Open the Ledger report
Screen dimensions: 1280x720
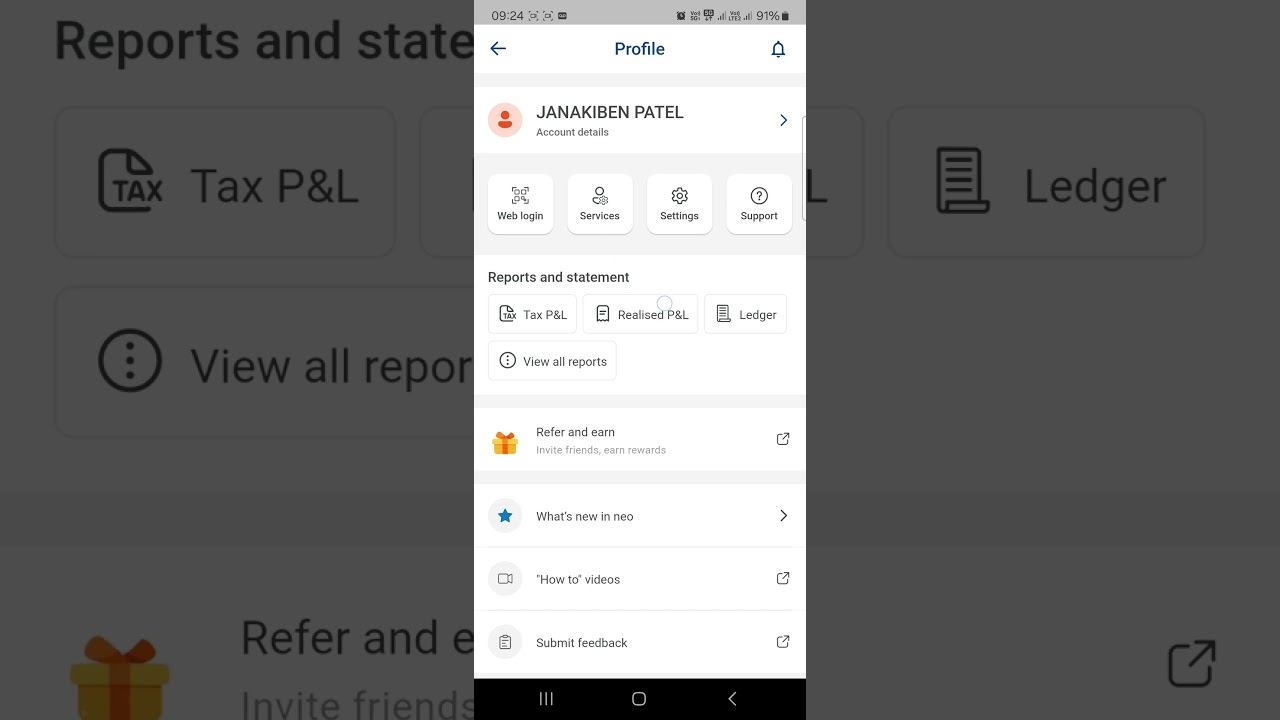(745, 314)
